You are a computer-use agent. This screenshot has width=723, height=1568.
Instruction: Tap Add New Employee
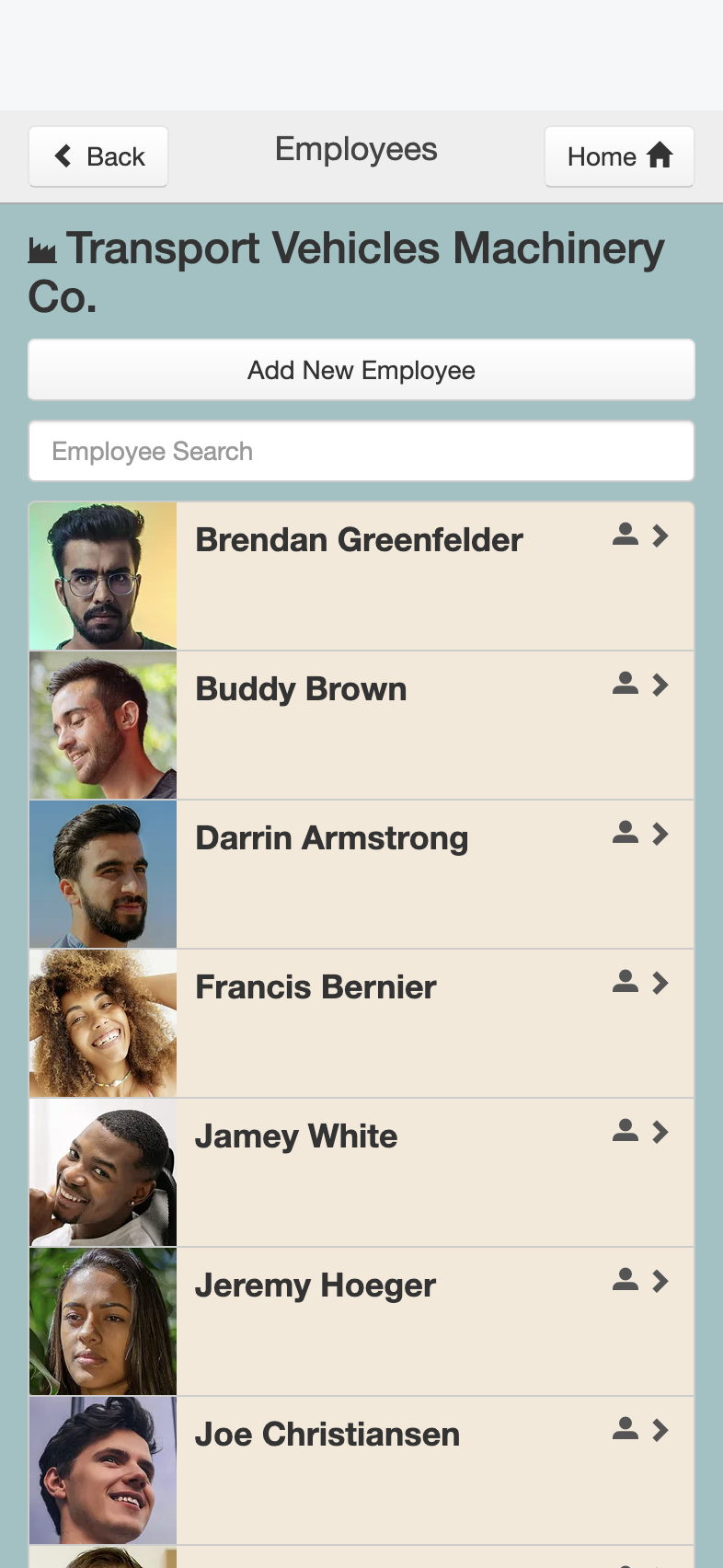click(361, 370)
